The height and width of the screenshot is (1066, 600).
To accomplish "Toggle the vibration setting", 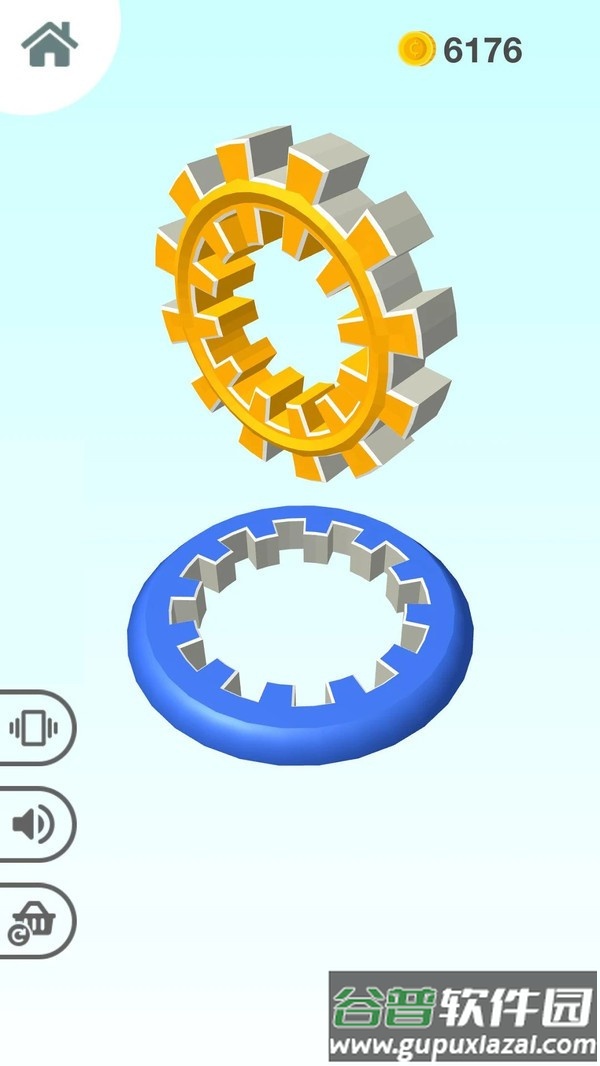I will pos(34,727).
